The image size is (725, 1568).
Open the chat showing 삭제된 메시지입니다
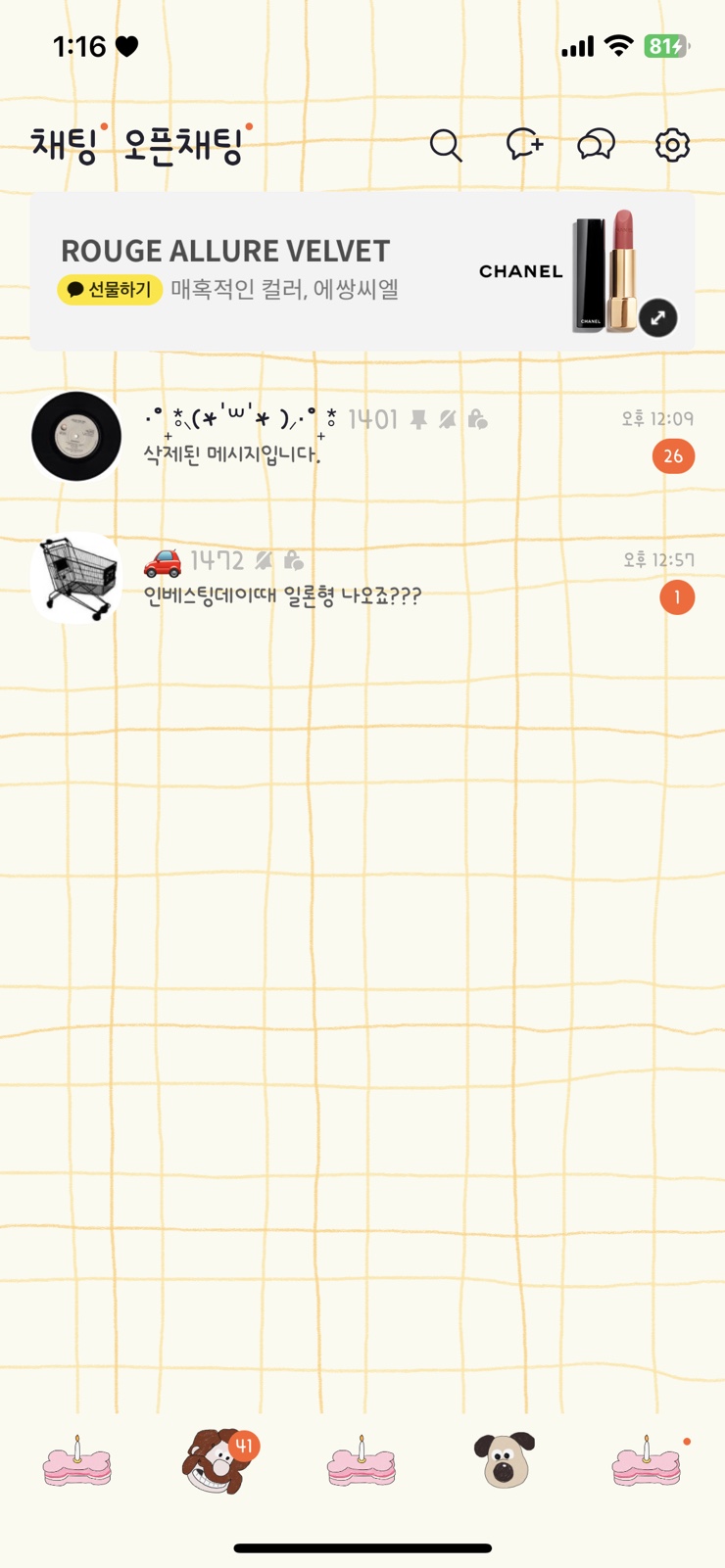tap(362, 436)
